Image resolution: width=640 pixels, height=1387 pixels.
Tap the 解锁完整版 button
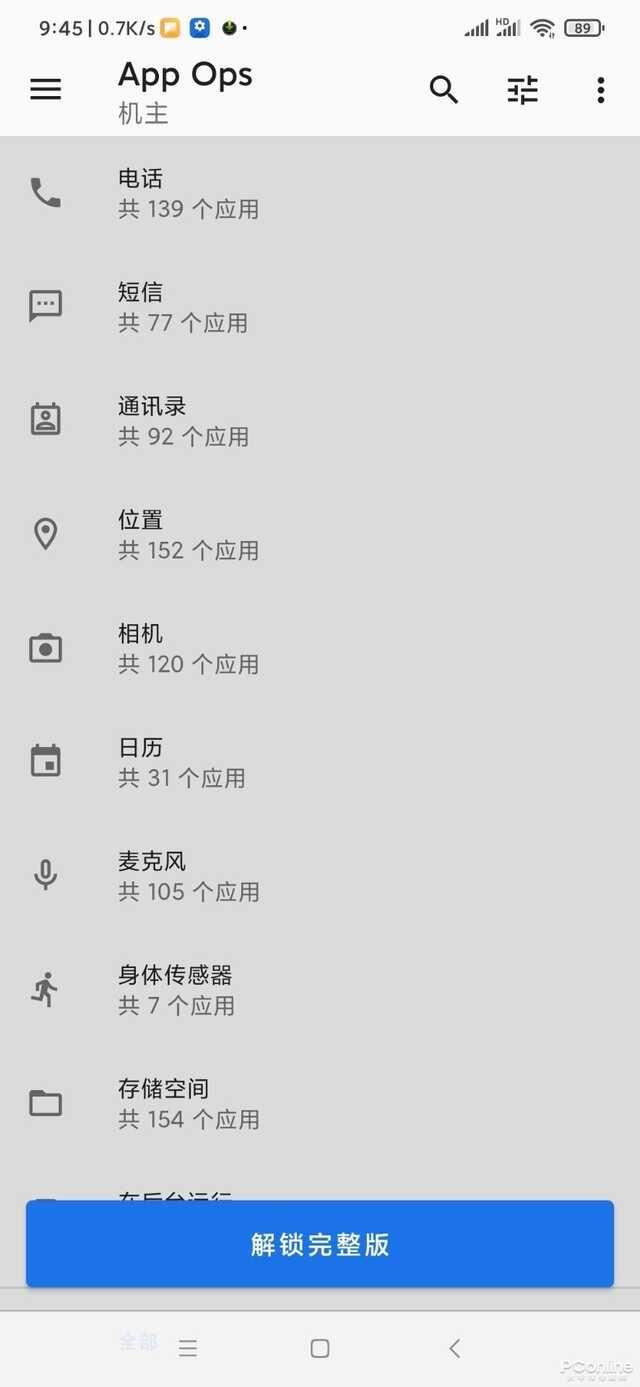(x=320, y=1244)
